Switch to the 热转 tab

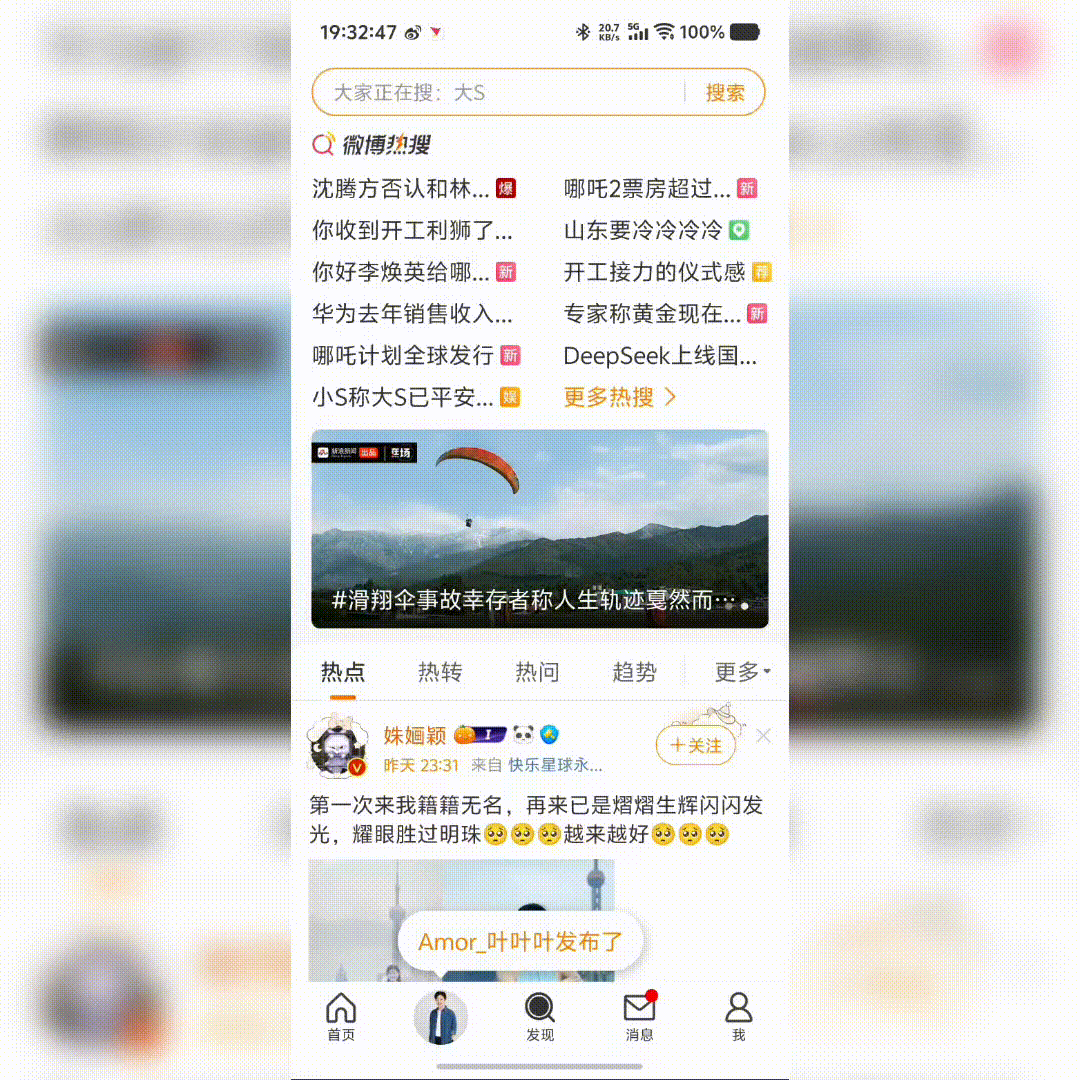440,672
